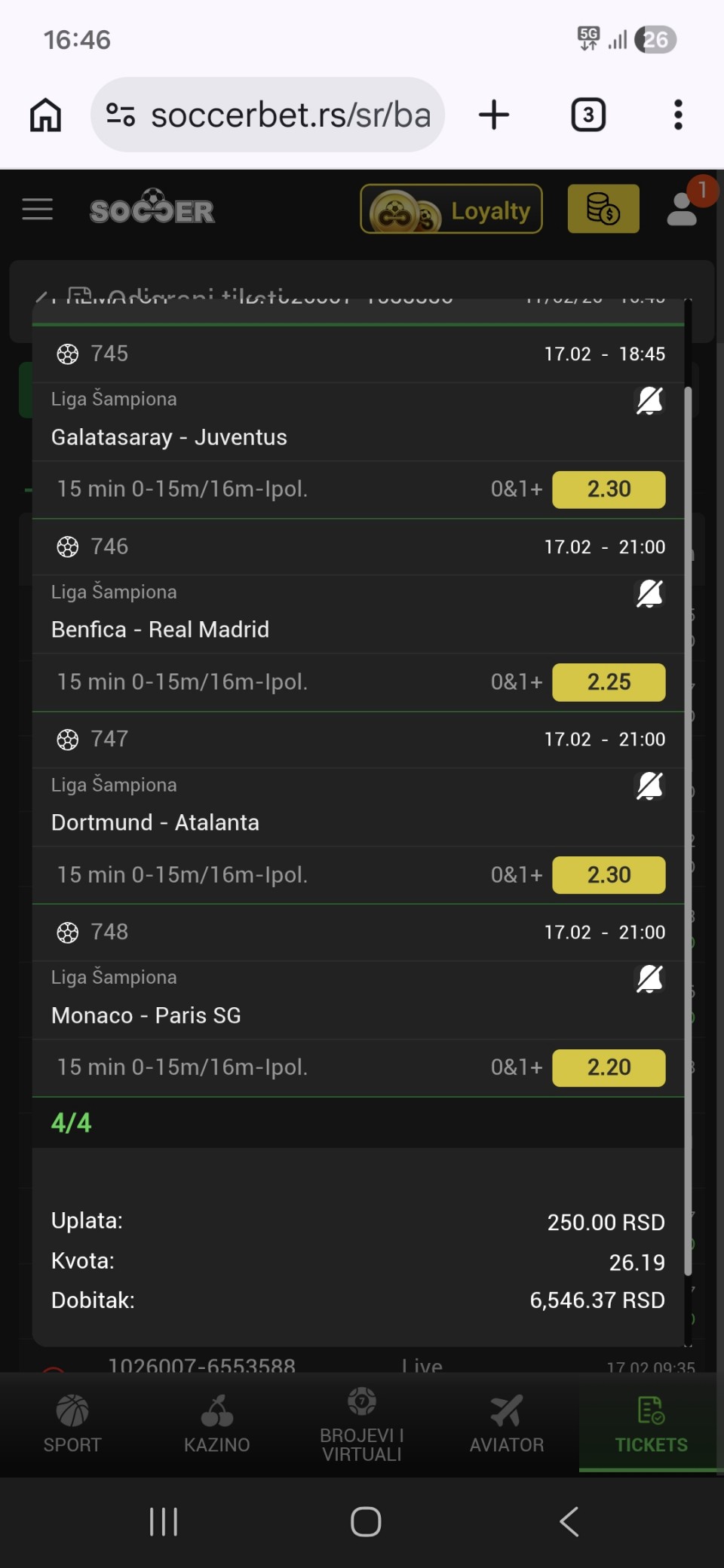Image resolution: width=724 pixels, height=1568 pixels.
Task: Open the Loyalty program button
Action: (x=451, y=210)
